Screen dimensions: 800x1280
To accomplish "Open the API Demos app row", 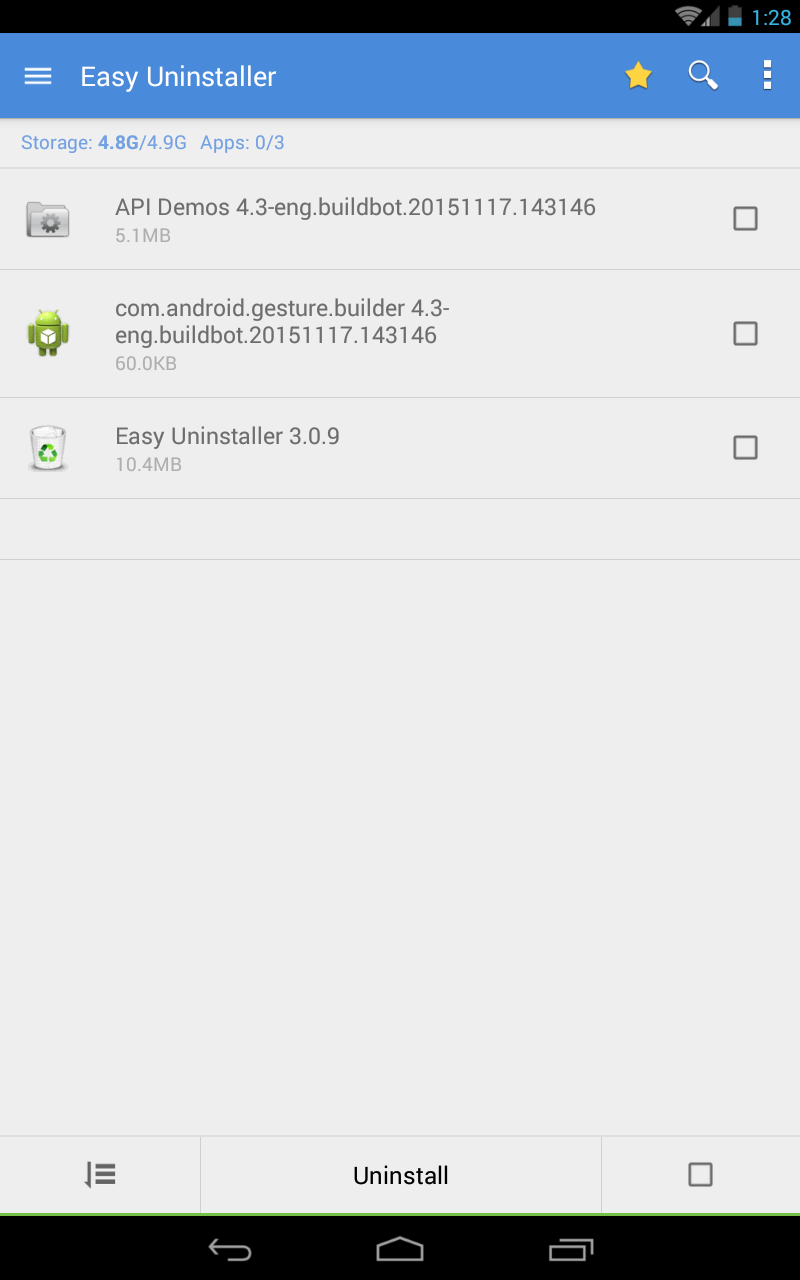I will click(x=355, y=219).
